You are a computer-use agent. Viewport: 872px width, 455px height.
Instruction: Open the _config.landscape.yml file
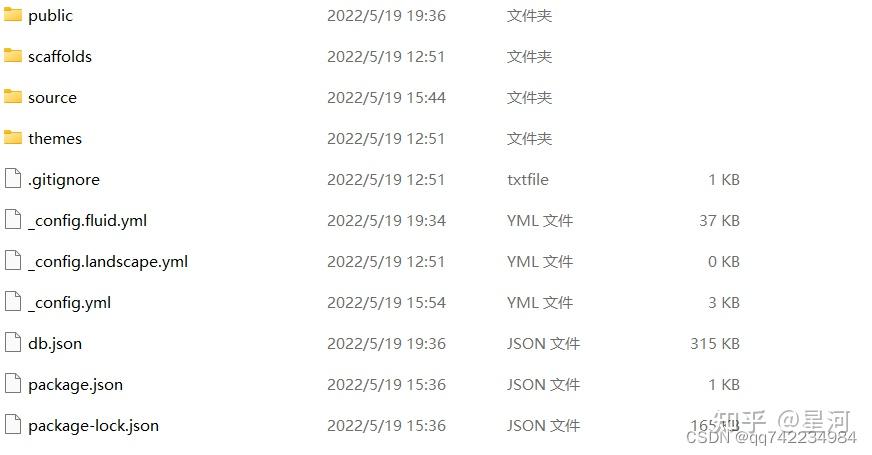pyautogui.click(x=107, y=262)
